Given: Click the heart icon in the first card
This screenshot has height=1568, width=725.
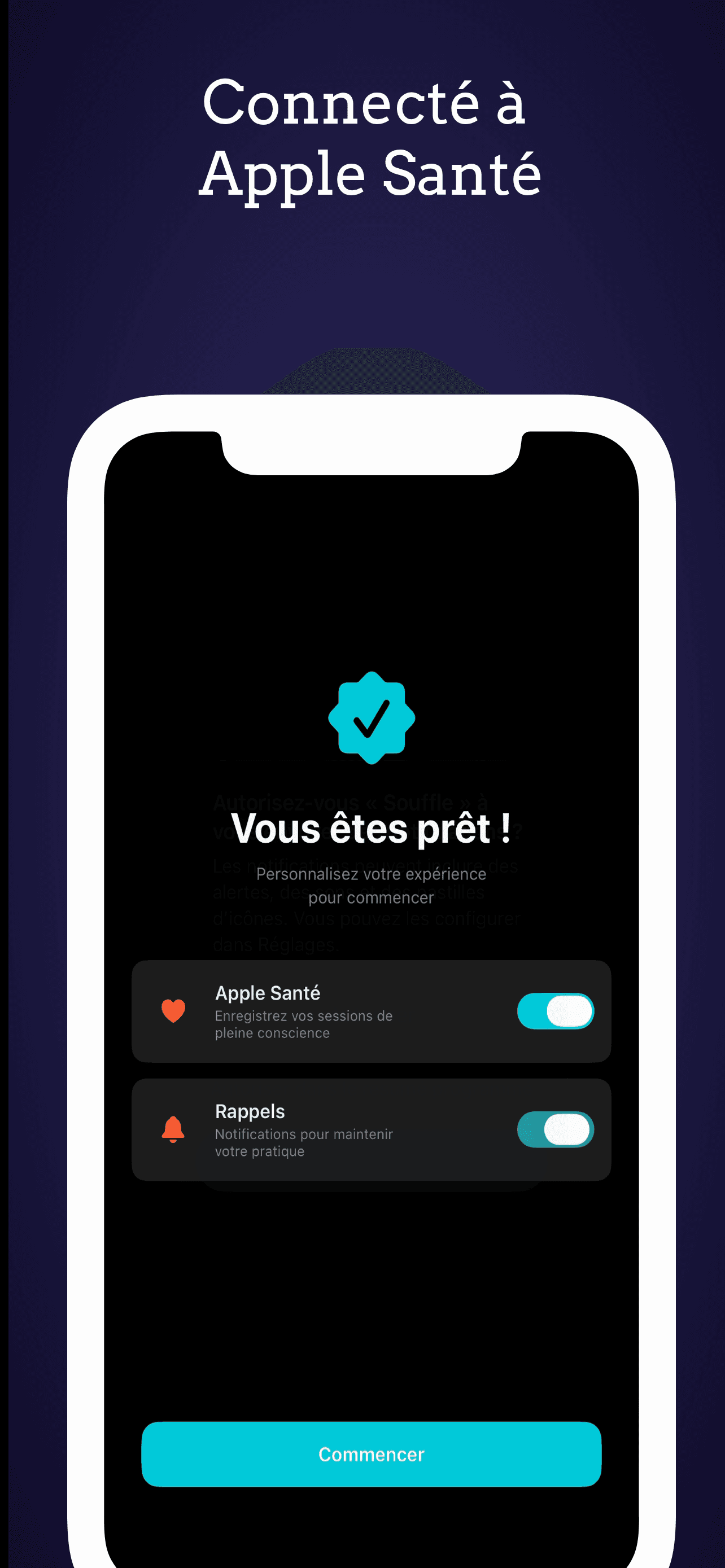Looking at the screenshot, I should pyautogui.click(x=174, y=1010).
